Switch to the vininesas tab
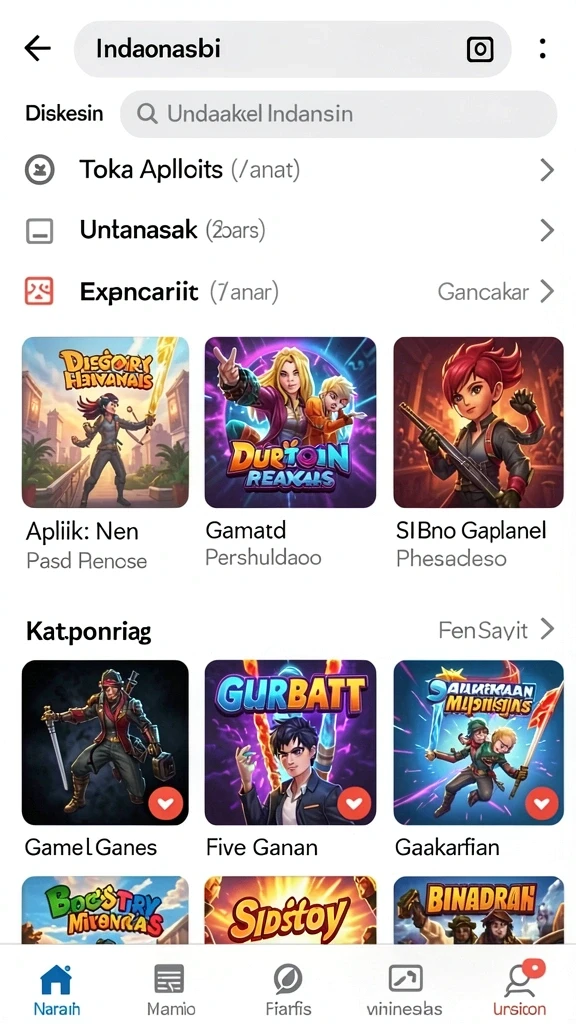 tap(404, 989)
